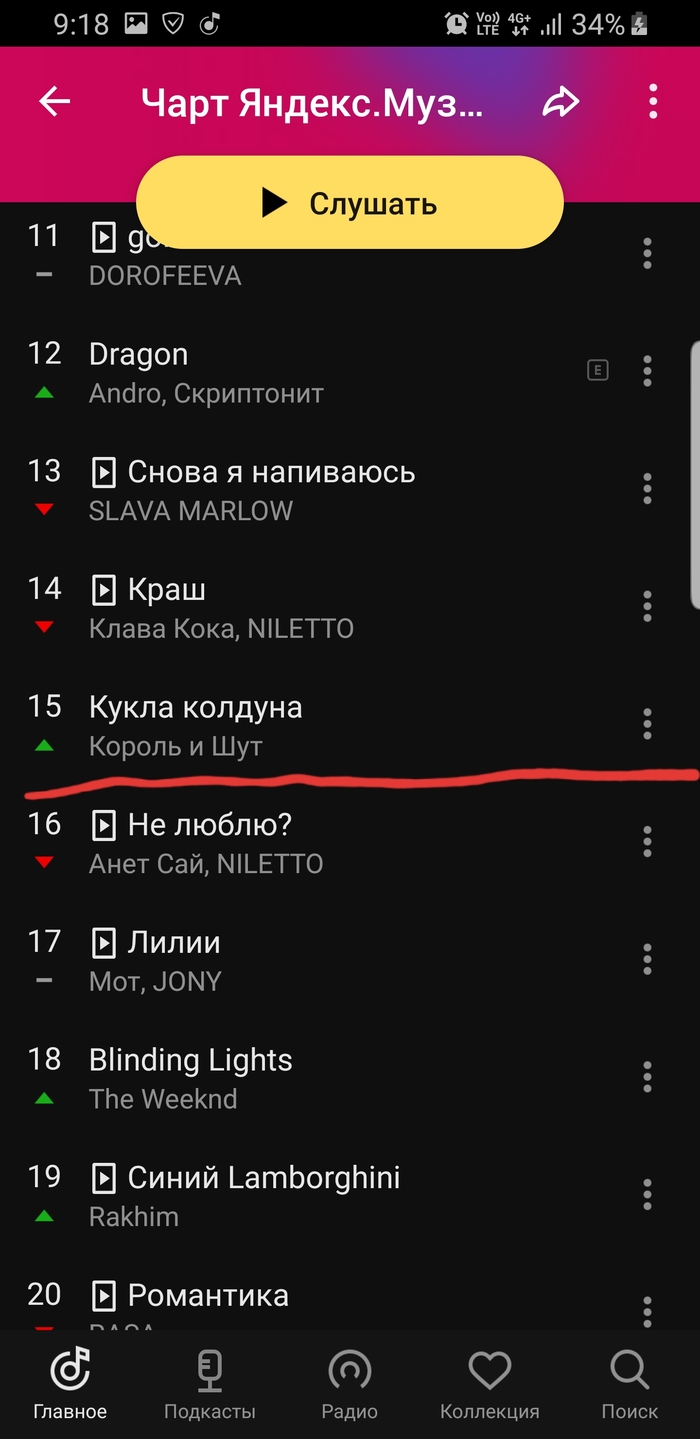Play the track Dragon by Andro
The height and width of the screenshot is (1439, 700).
pos(138,355)
